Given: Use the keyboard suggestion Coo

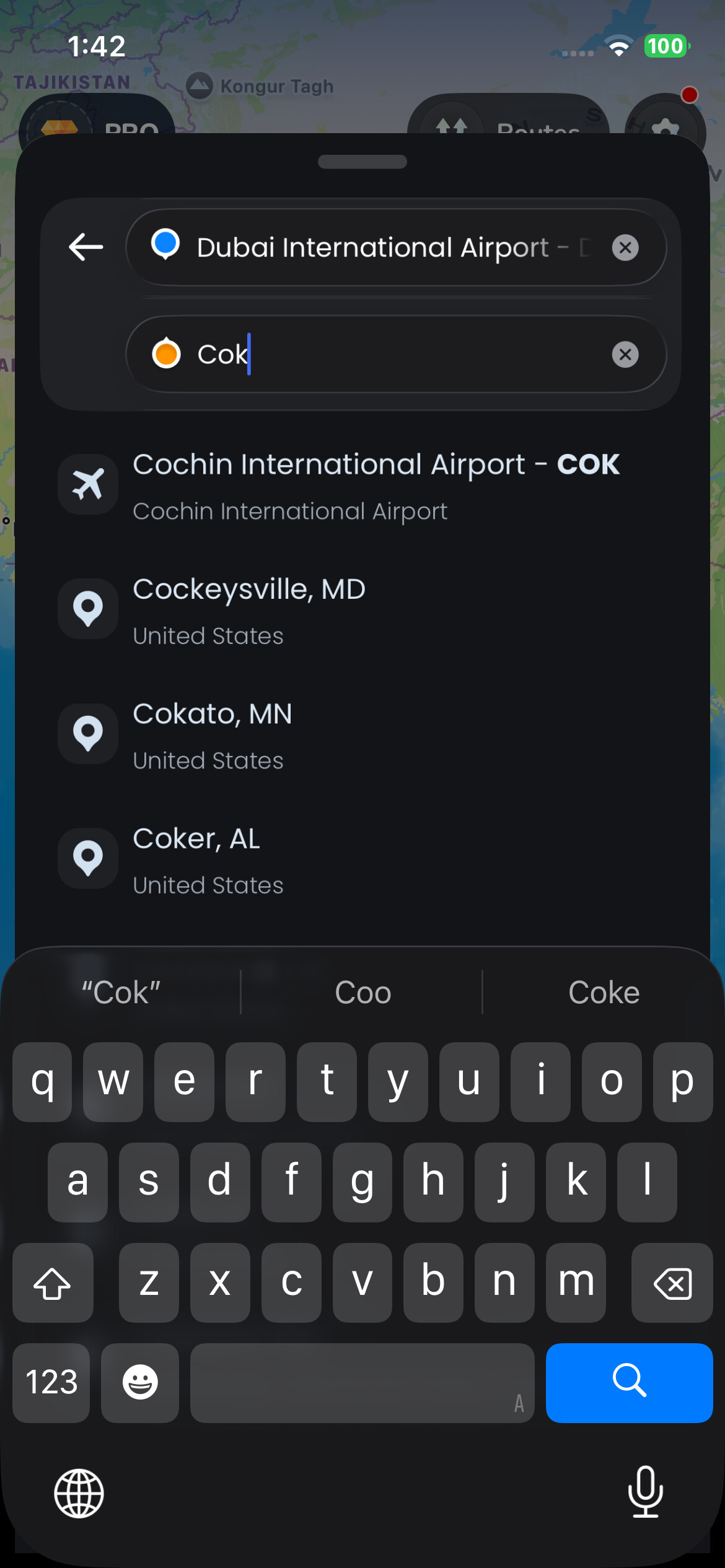Looking at the screenshot, I should coord(362,993).
